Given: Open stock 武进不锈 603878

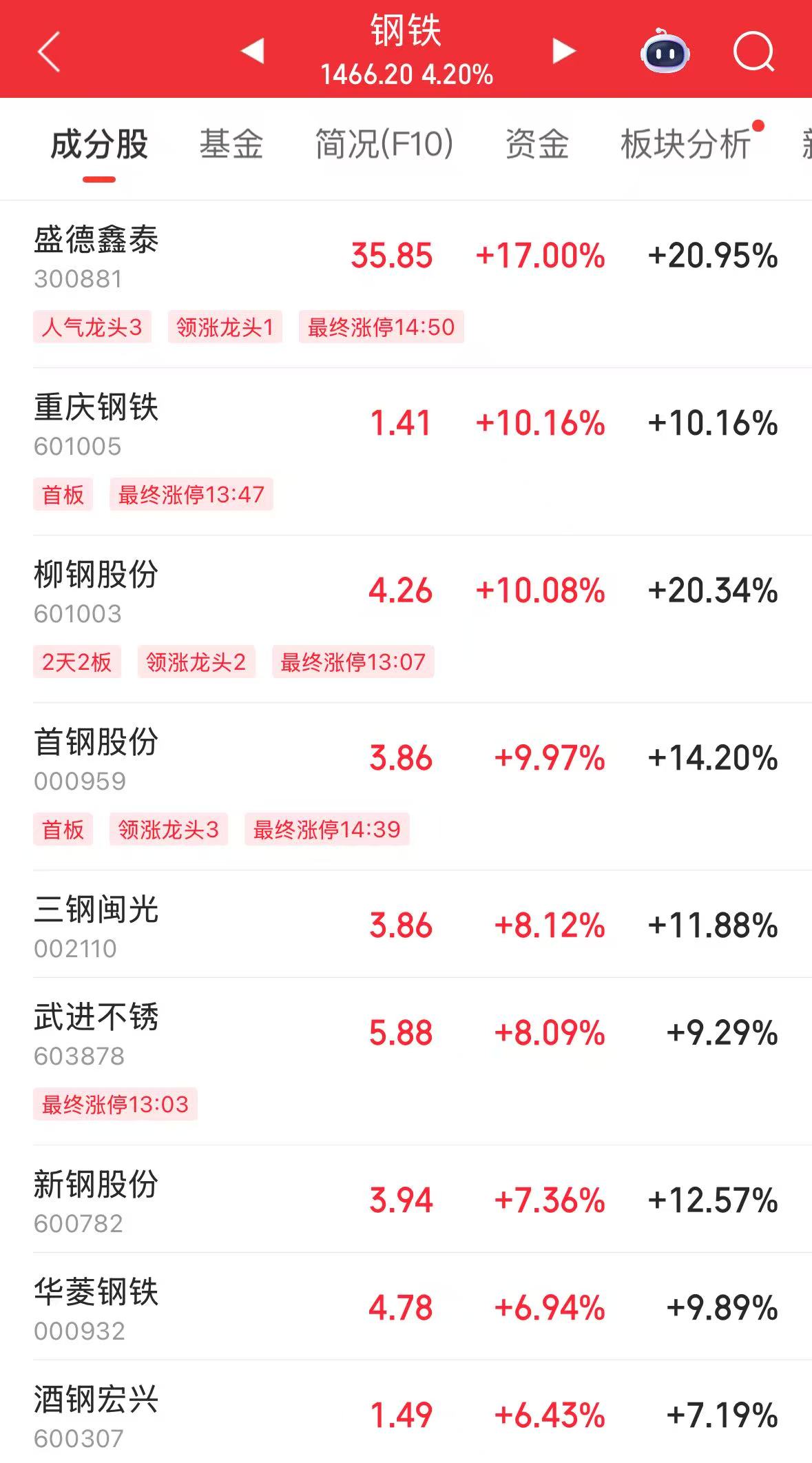Looking at the screenshot, I should tap(96, 1033).
